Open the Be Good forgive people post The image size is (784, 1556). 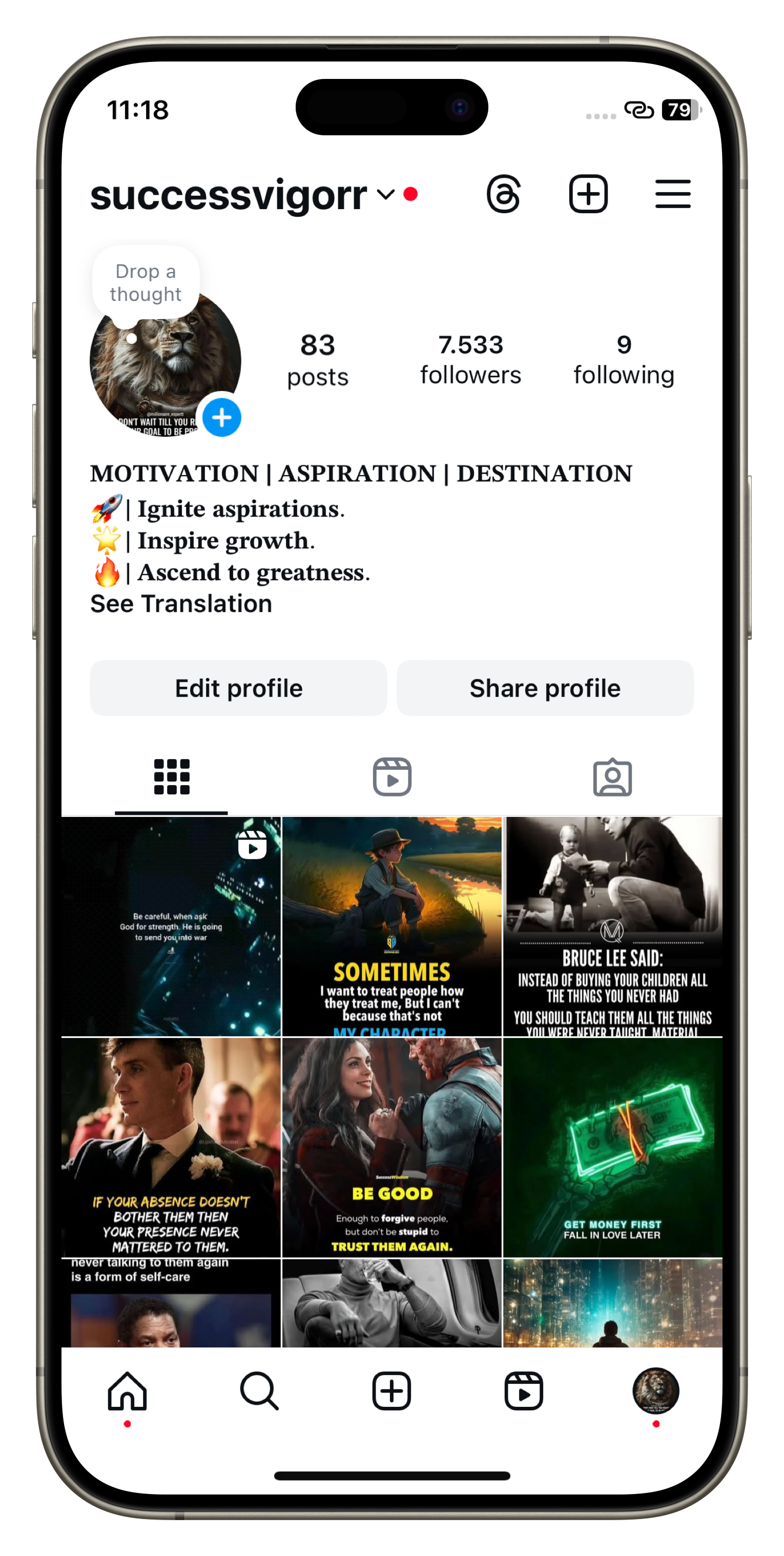tap(392, 1147)
